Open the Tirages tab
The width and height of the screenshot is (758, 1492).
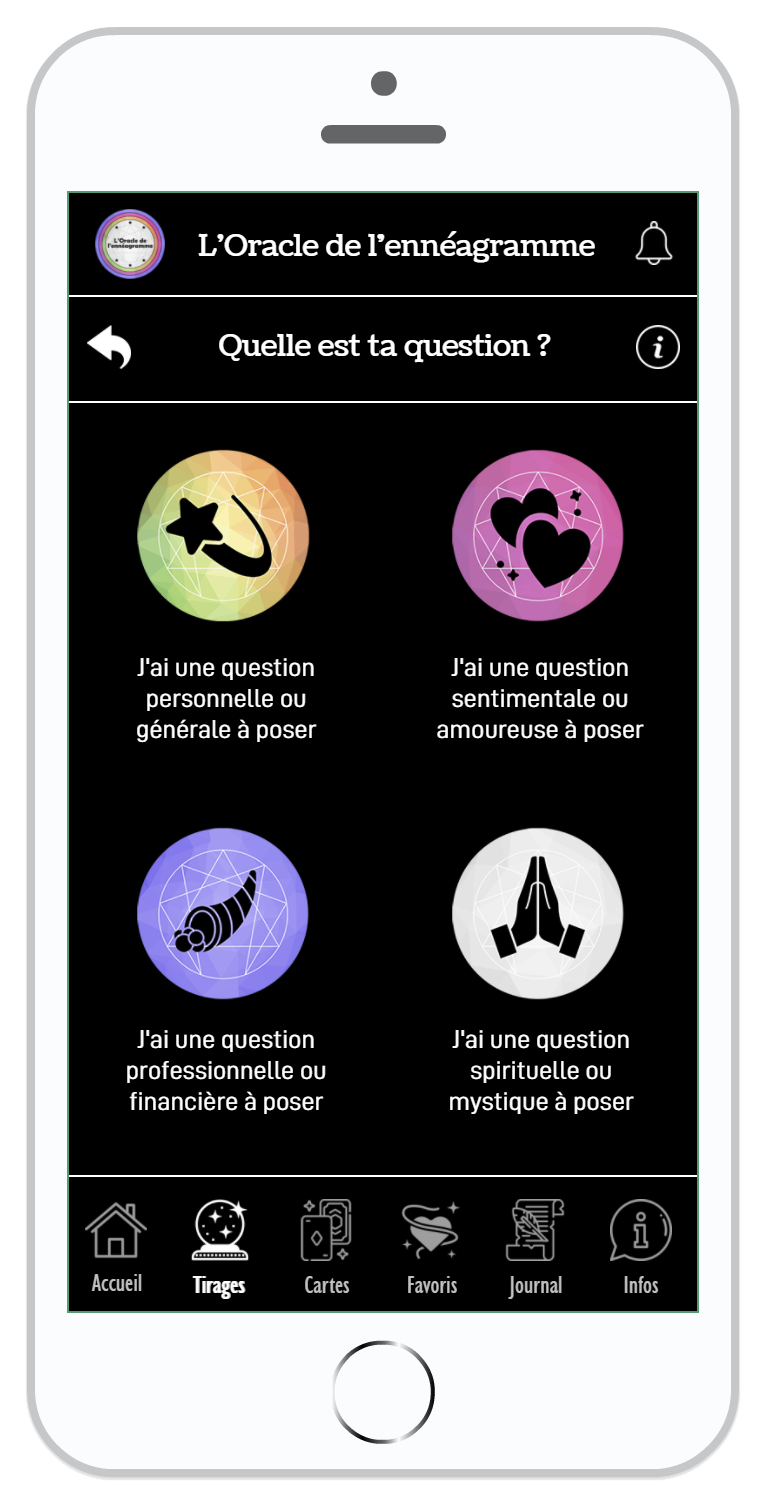point(219,1245)
